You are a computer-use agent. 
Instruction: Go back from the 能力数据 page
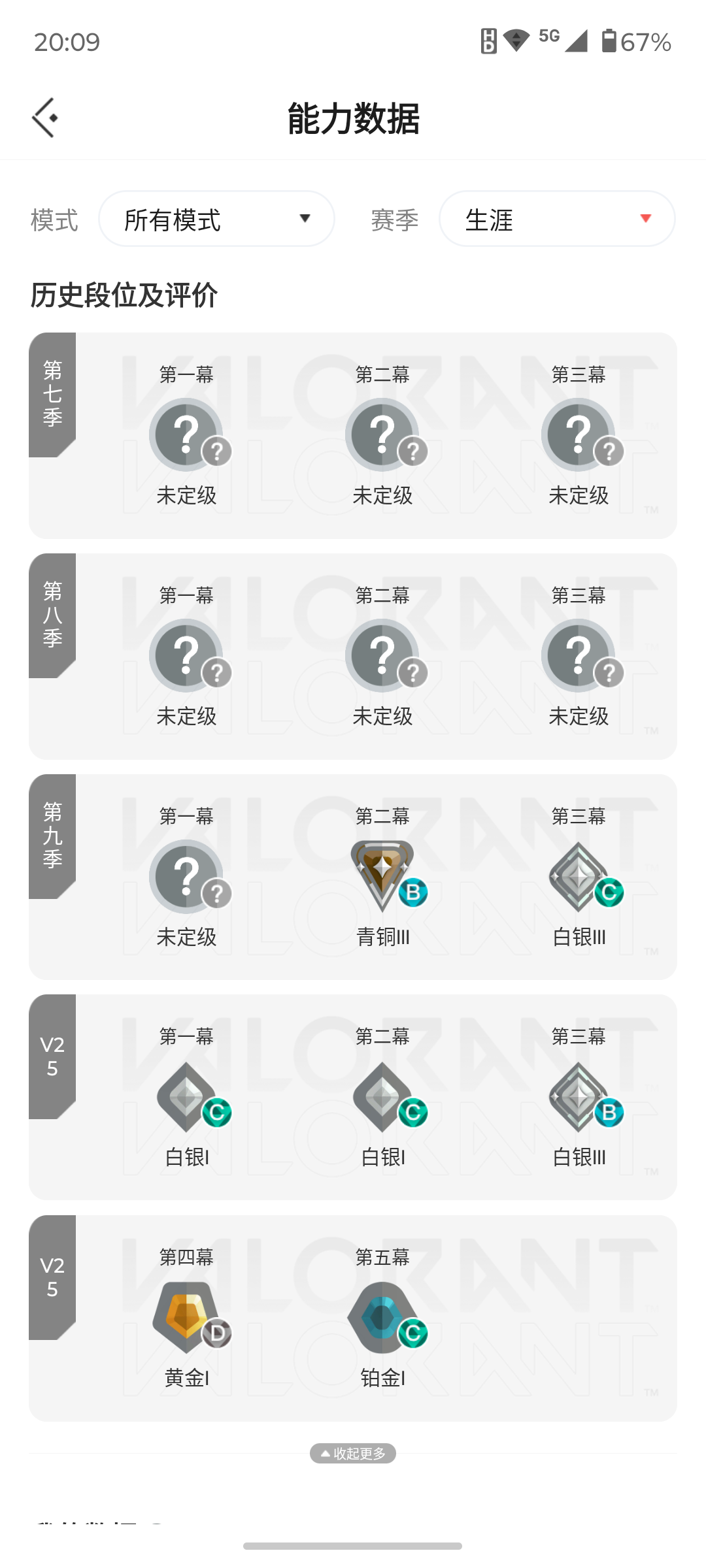point(45,118)
